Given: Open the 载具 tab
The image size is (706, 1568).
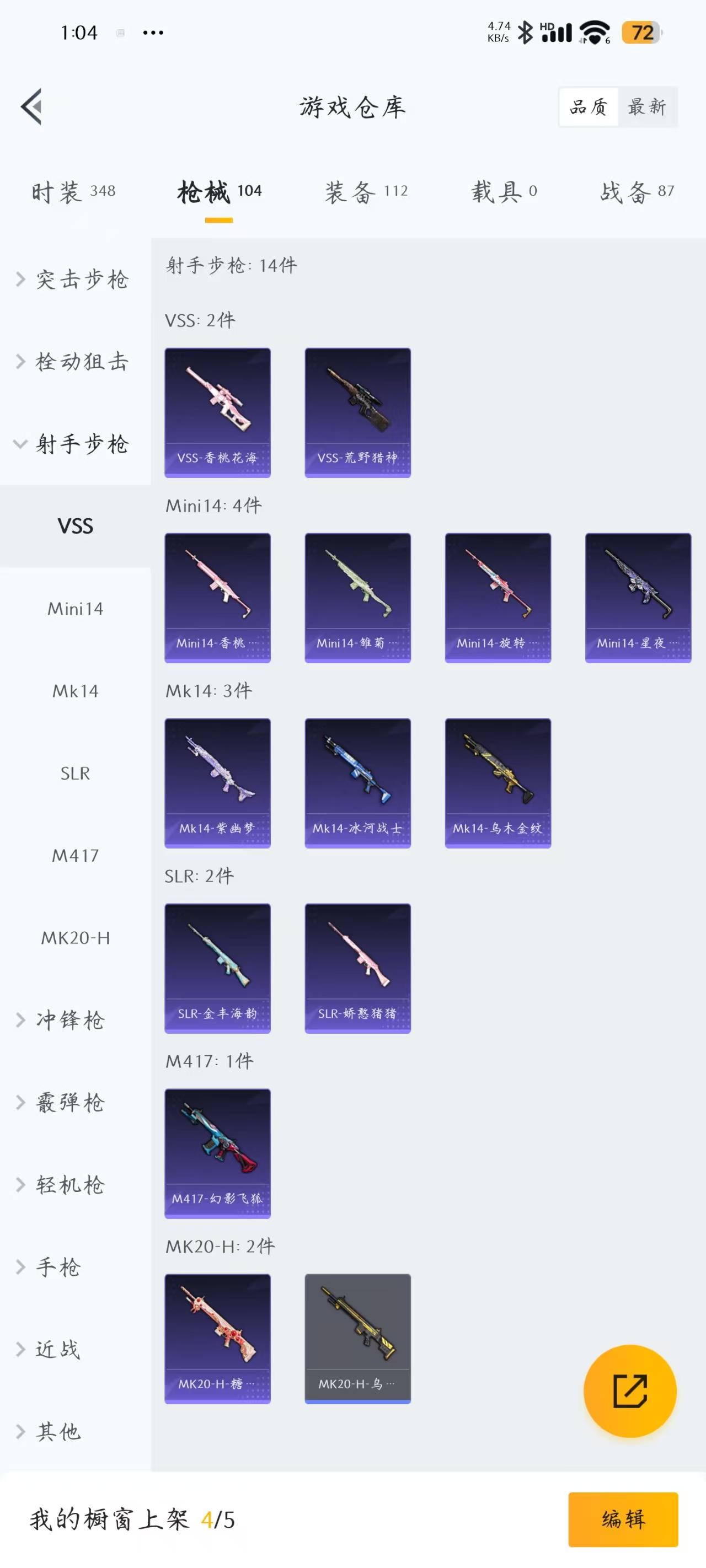Looking at the screenshot, I should (504, 192).
